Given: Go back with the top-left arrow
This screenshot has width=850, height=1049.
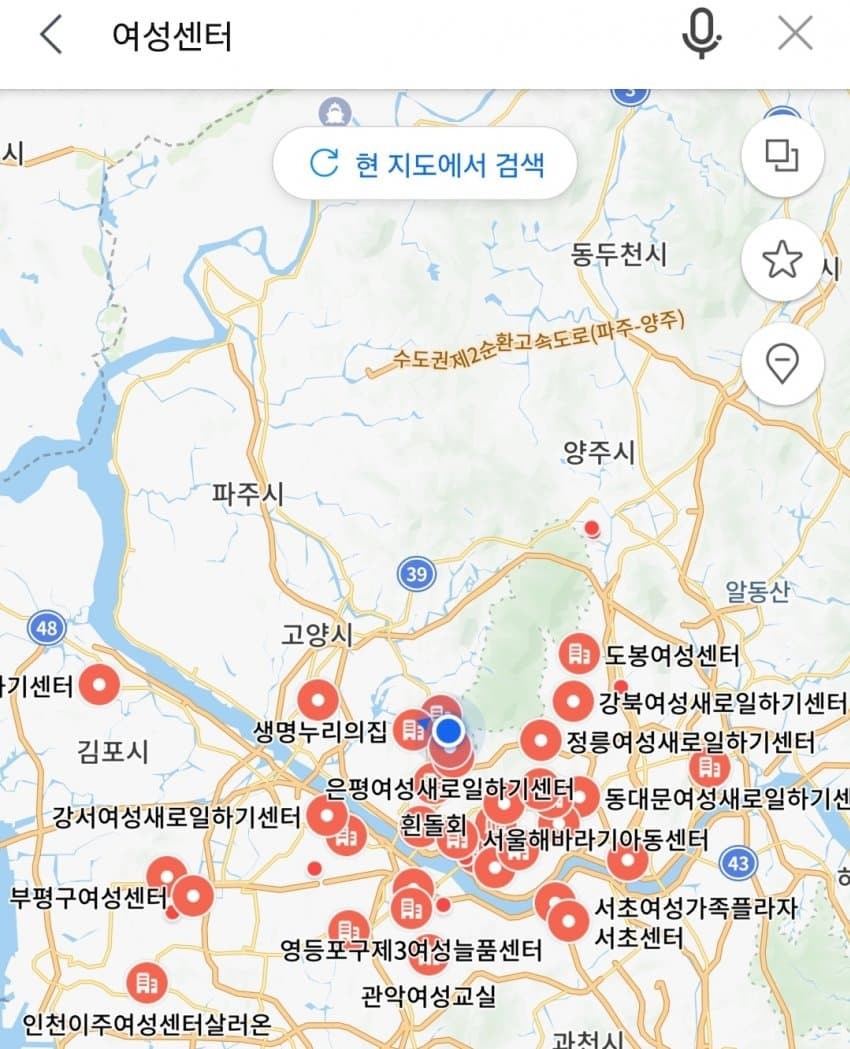Looking at the screenshot, I should coord(51,36).
